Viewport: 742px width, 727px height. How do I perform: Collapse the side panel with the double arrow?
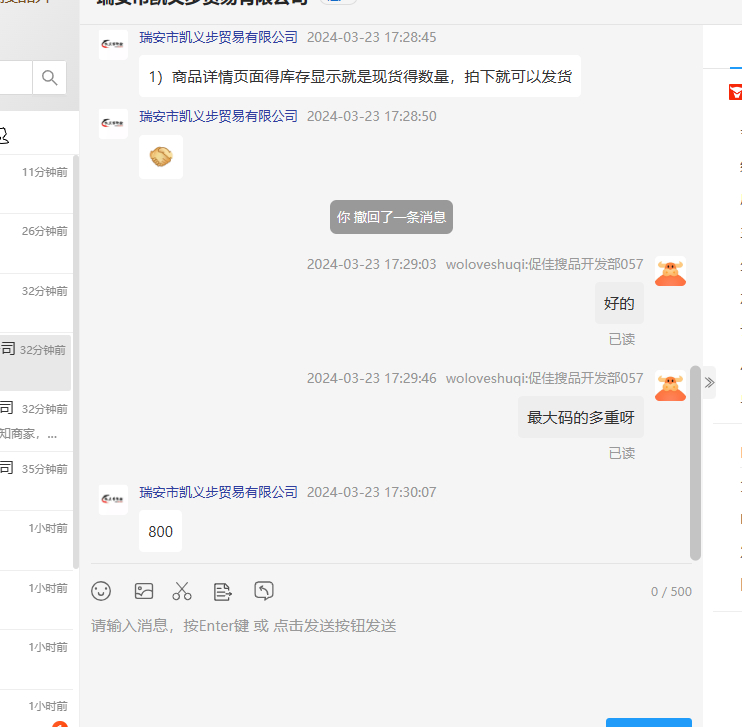coord(709,382)
